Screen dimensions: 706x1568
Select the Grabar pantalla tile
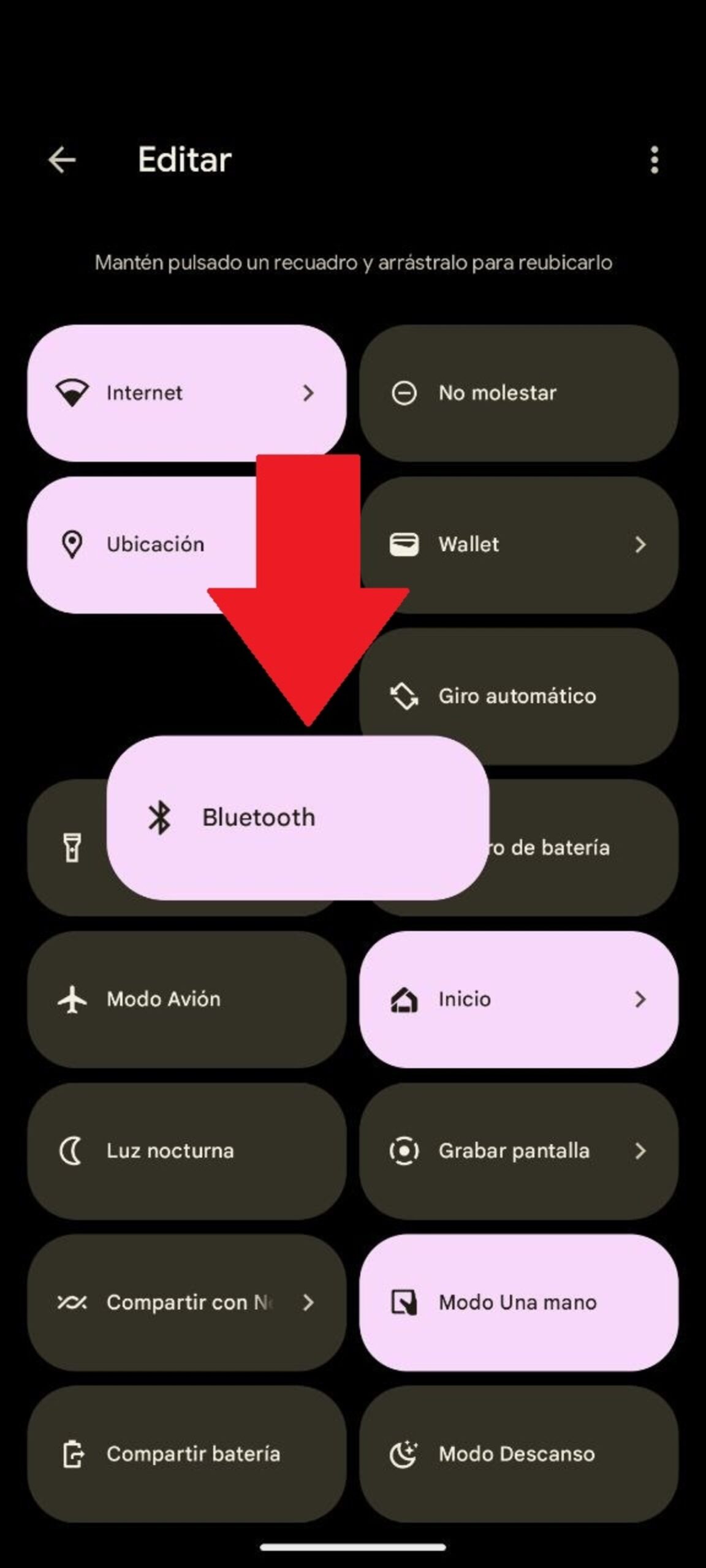pyautogui.click(x=518, y=1151)
